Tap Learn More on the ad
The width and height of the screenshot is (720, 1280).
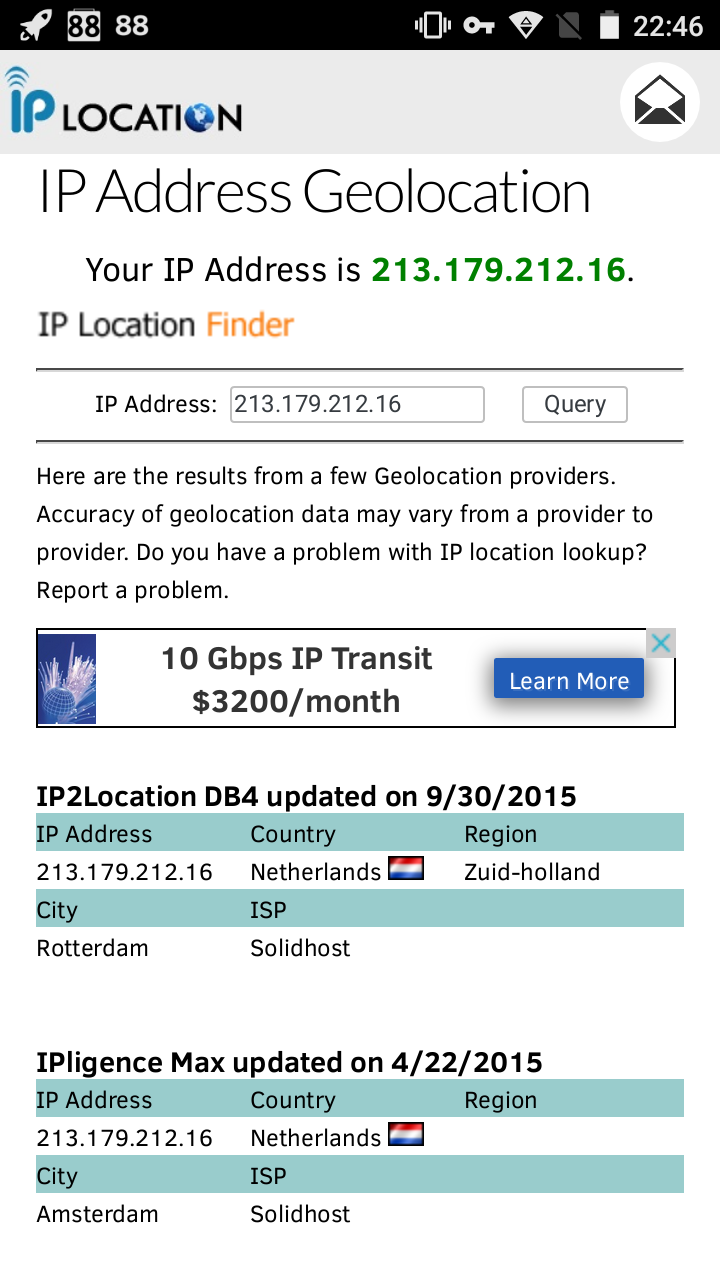569,681
